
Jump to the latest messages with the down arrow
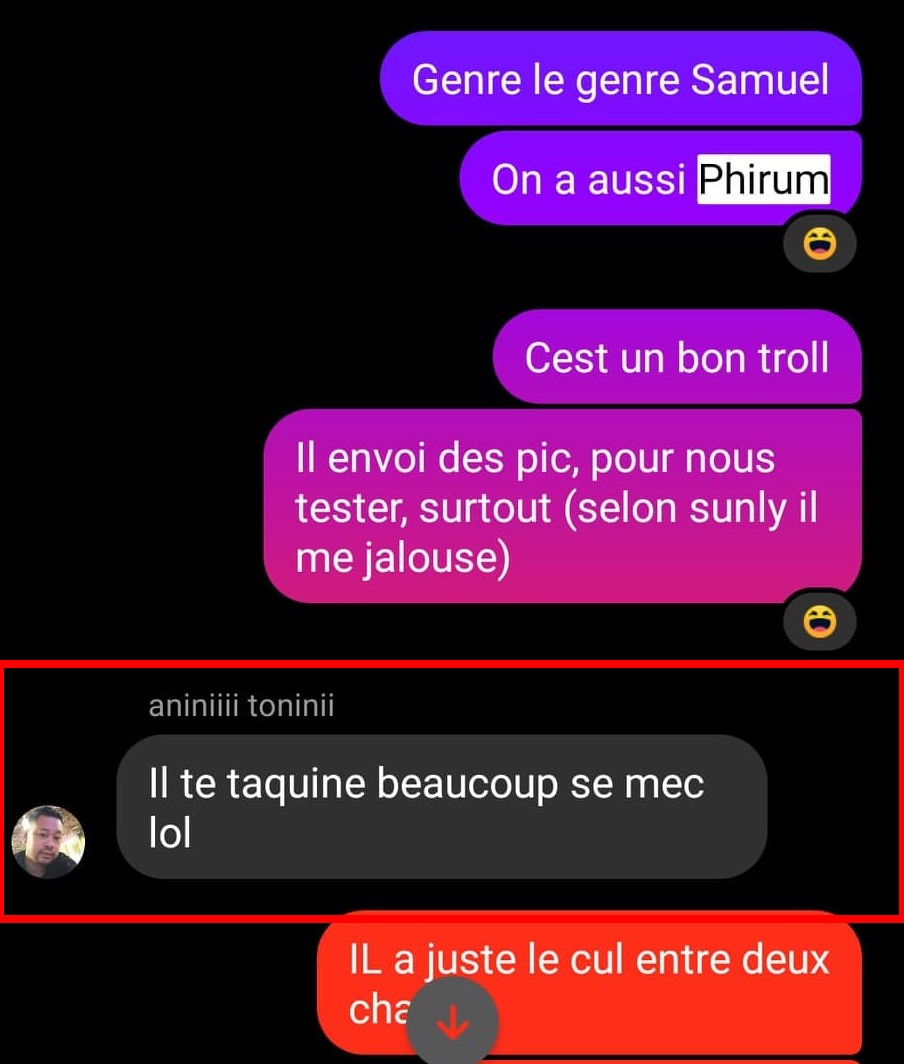click(453, 1020)
